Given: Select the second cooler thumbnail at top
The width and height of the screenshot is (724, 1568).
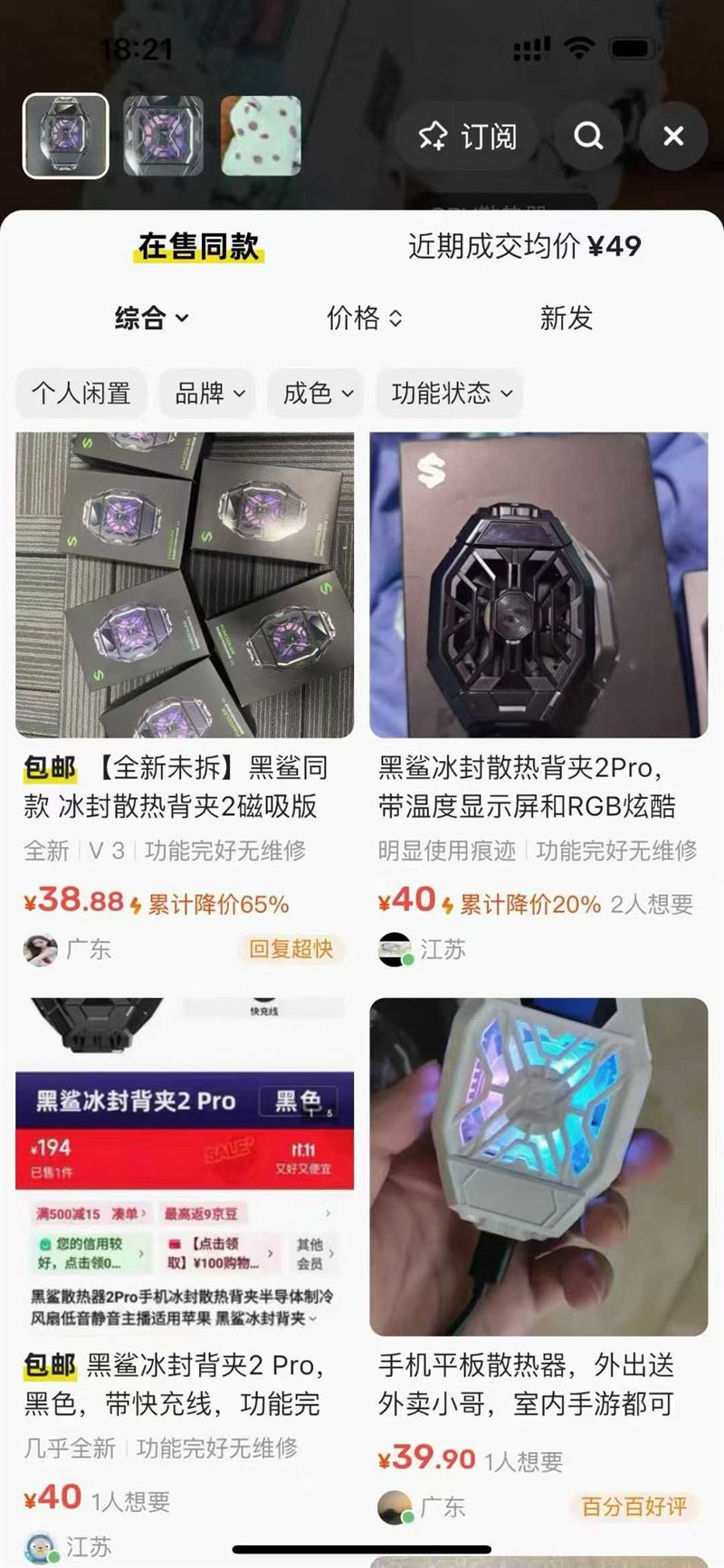Looking at the screenshot, I should (x=163, y=136).
